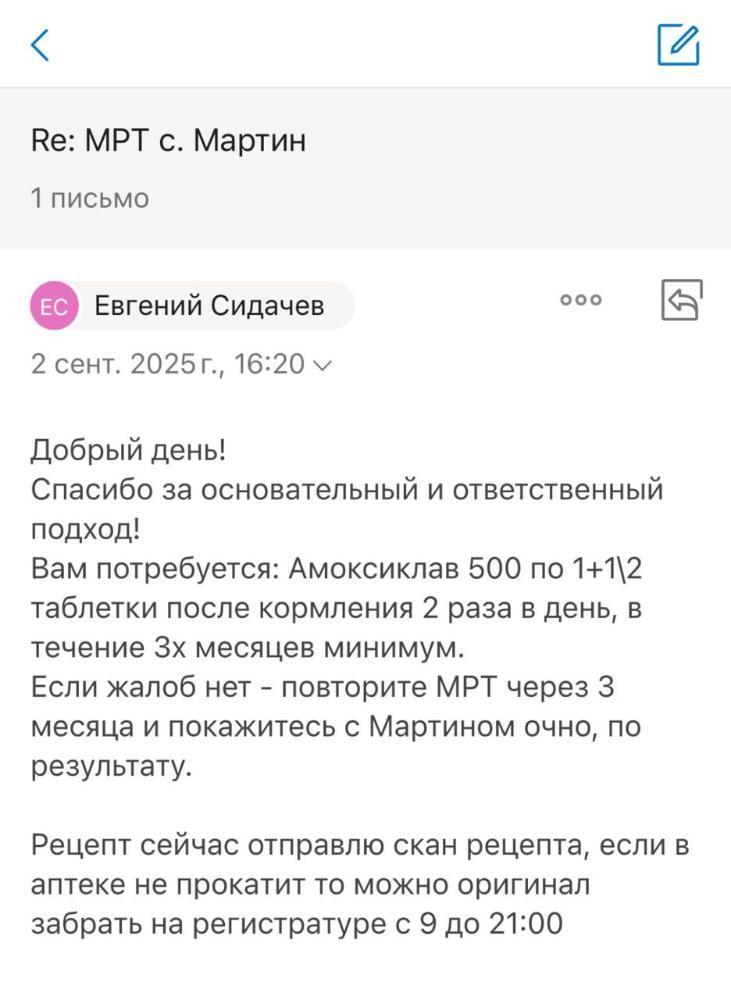Open the three-dot message options
The image size is (731, 1000).
coord(581,300)
